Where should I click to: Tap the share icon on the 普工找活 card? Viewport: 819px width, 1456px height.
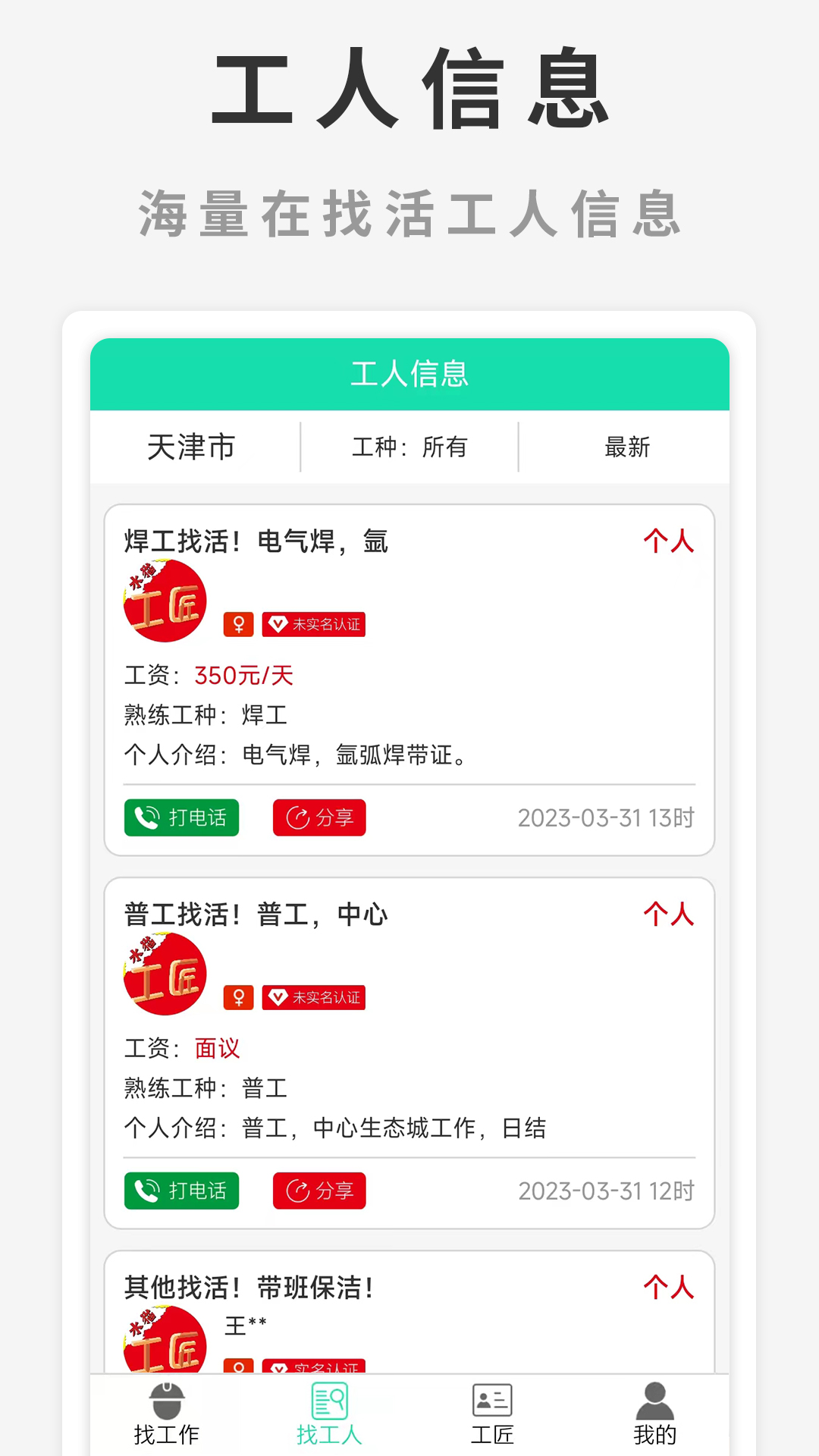tap(297, 1191)
